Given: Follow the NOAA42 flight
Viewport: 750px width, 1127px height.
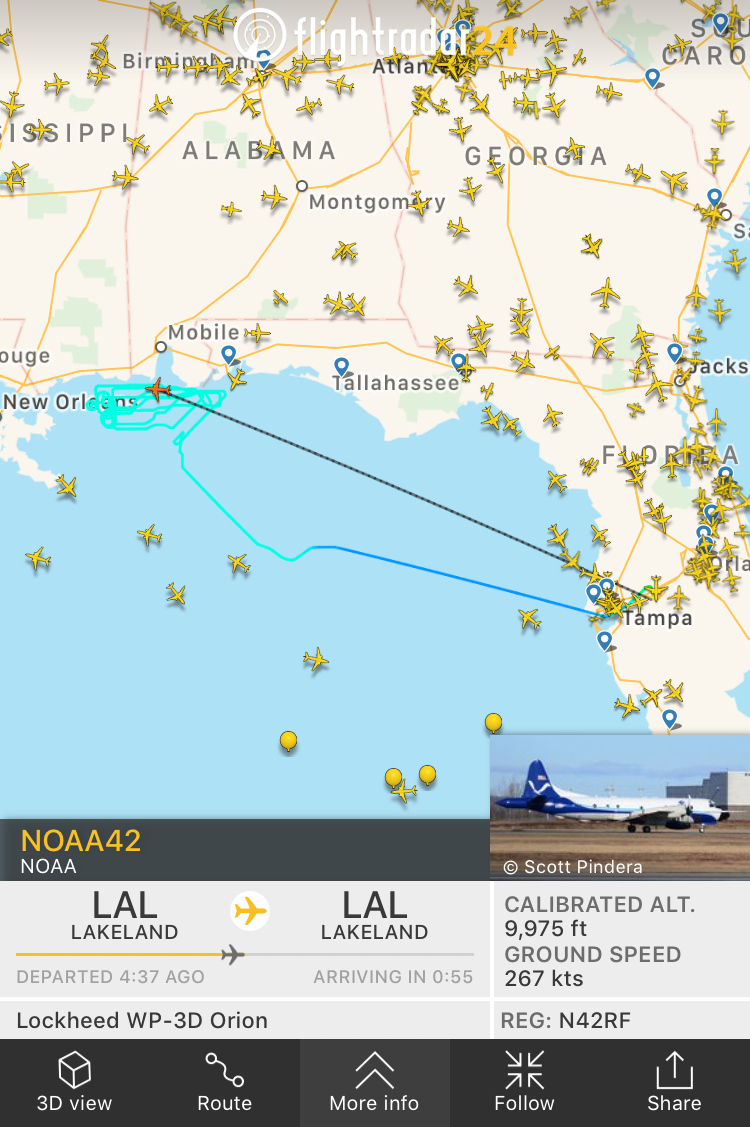Looking at the screenshot, I should pyautogui.click(x=524, y=1082).
